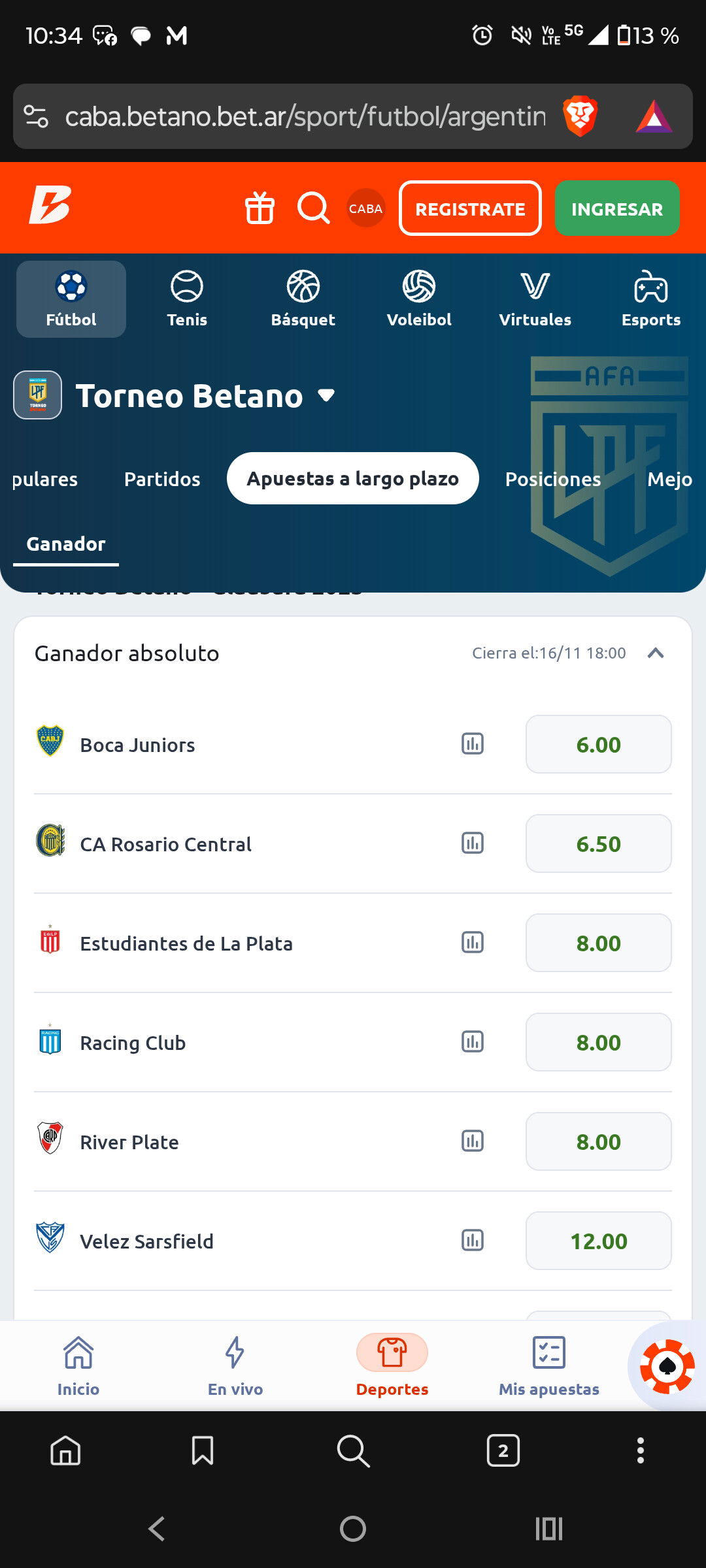Viewport: 706px width, 1568px height.
Task: Select the Tenis sport category
Action: tap(187, 299)
